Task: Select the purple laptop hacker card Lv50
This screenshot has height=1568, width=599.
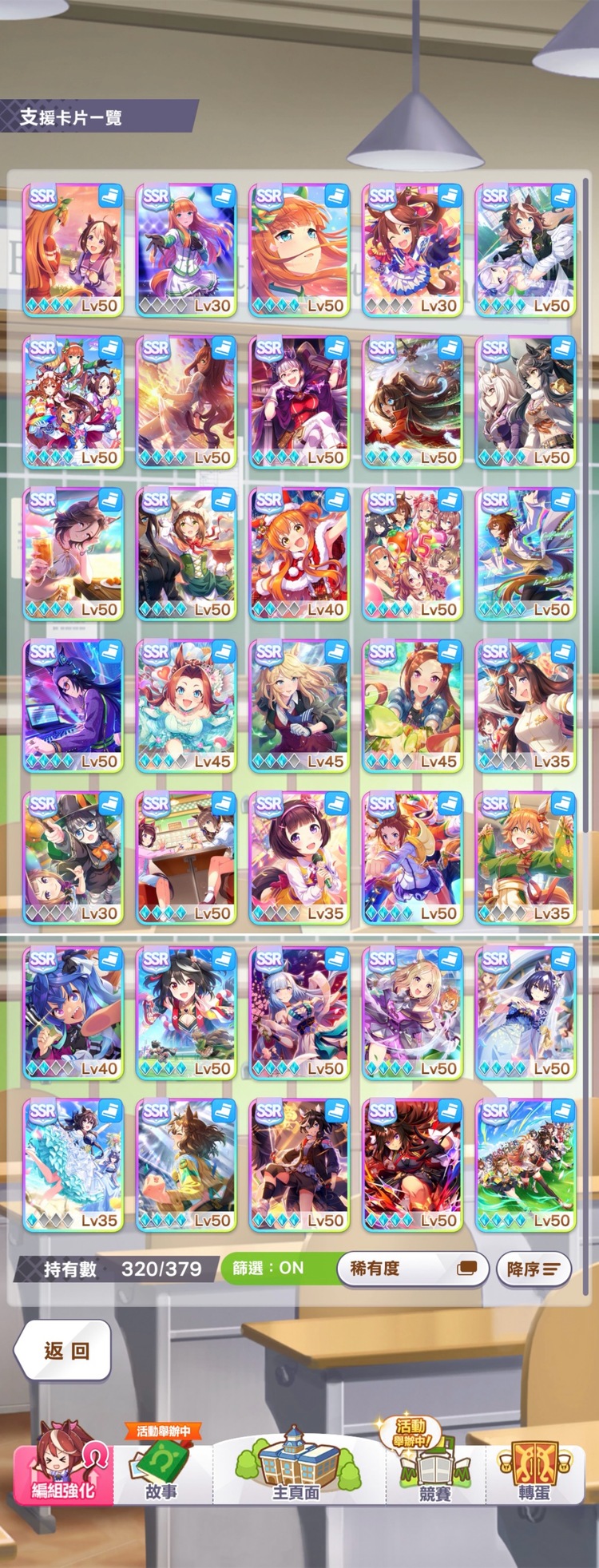Action: click(73, 706)
